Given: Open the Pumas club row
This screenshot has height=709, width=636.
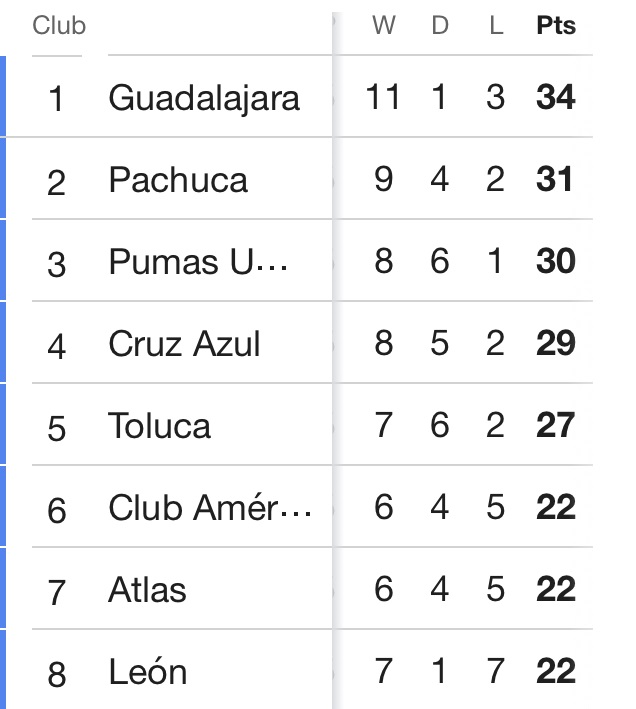Looking at the screenshot, I should click(198, 262).
